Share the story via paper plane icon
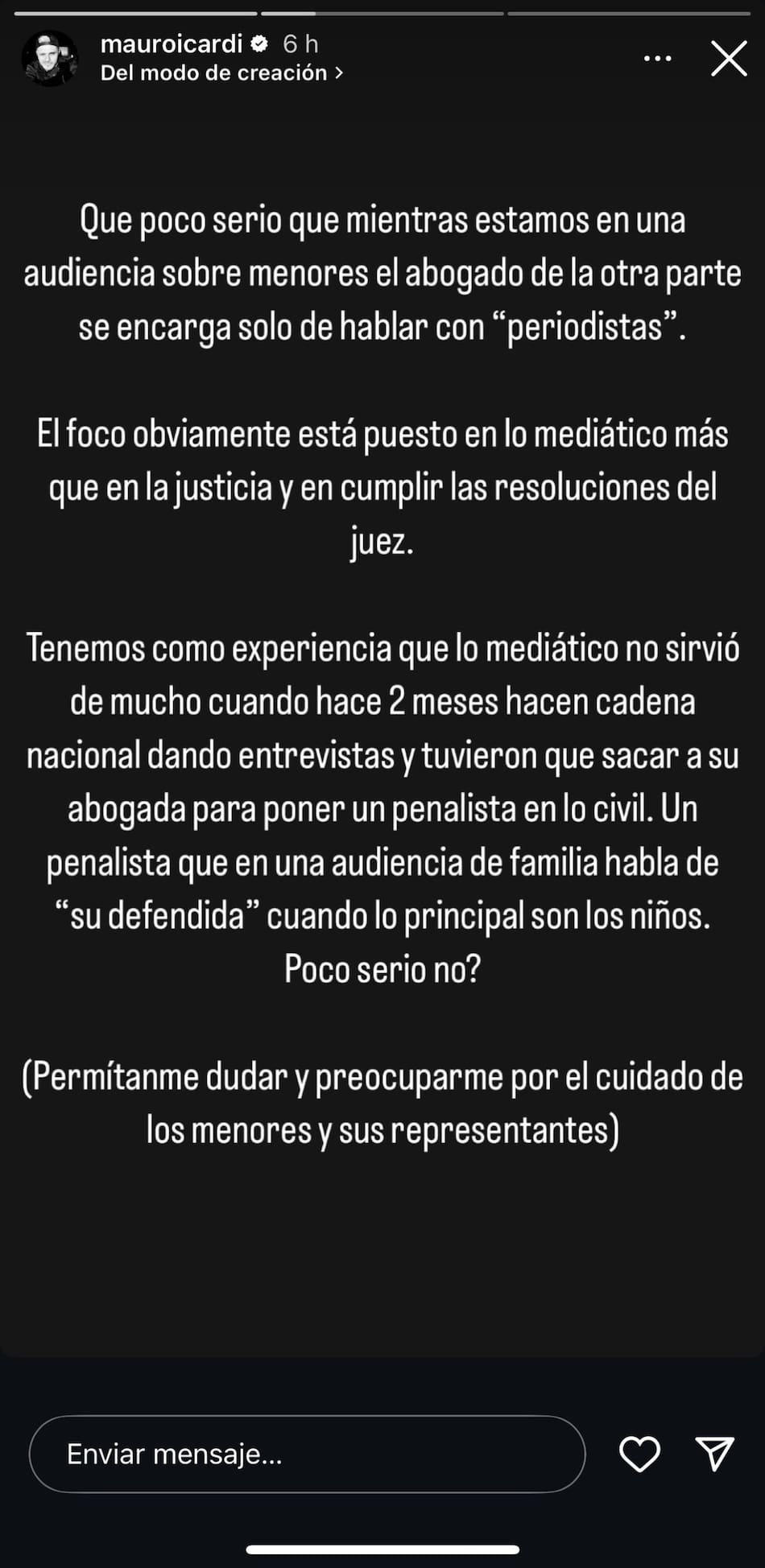765x1568 pixels. click(x=714, y=1454)
